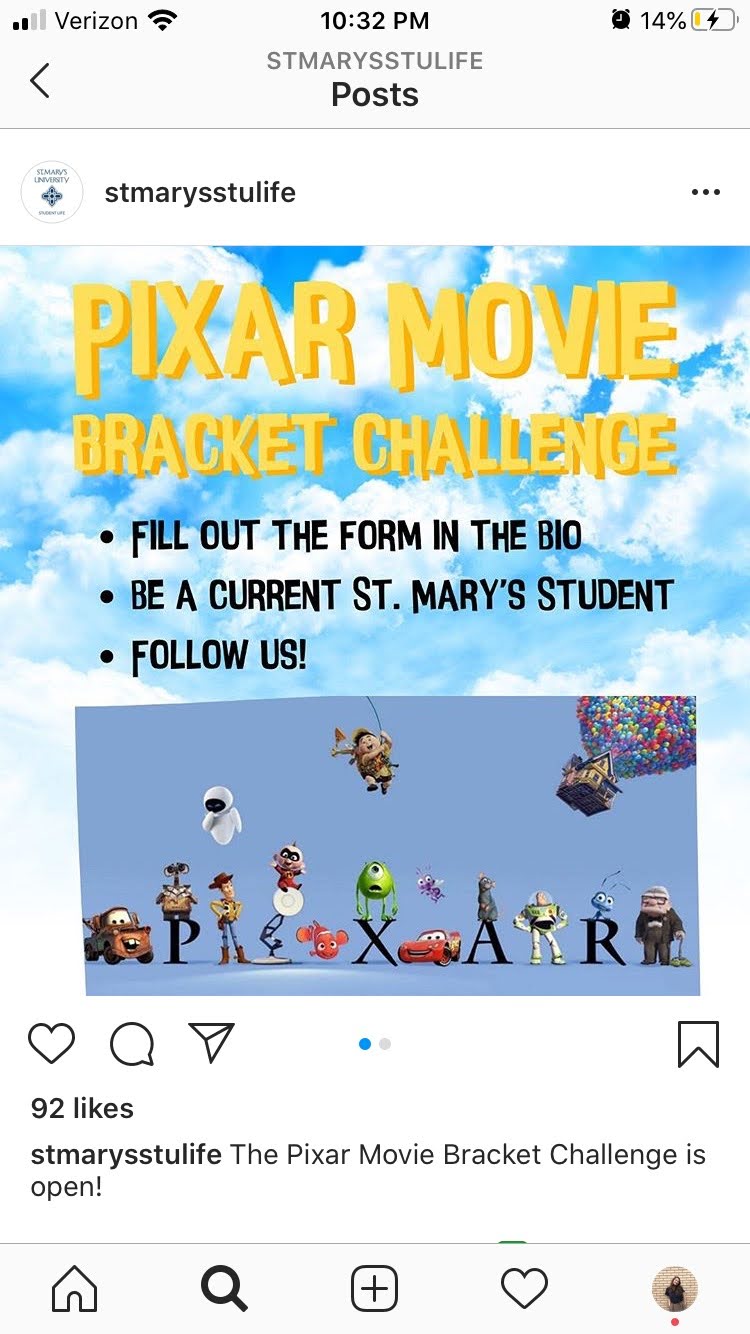Screen dimensions: 750x1334
Task: Create a new post with plus tab
Action: (x=374, y=1288)
